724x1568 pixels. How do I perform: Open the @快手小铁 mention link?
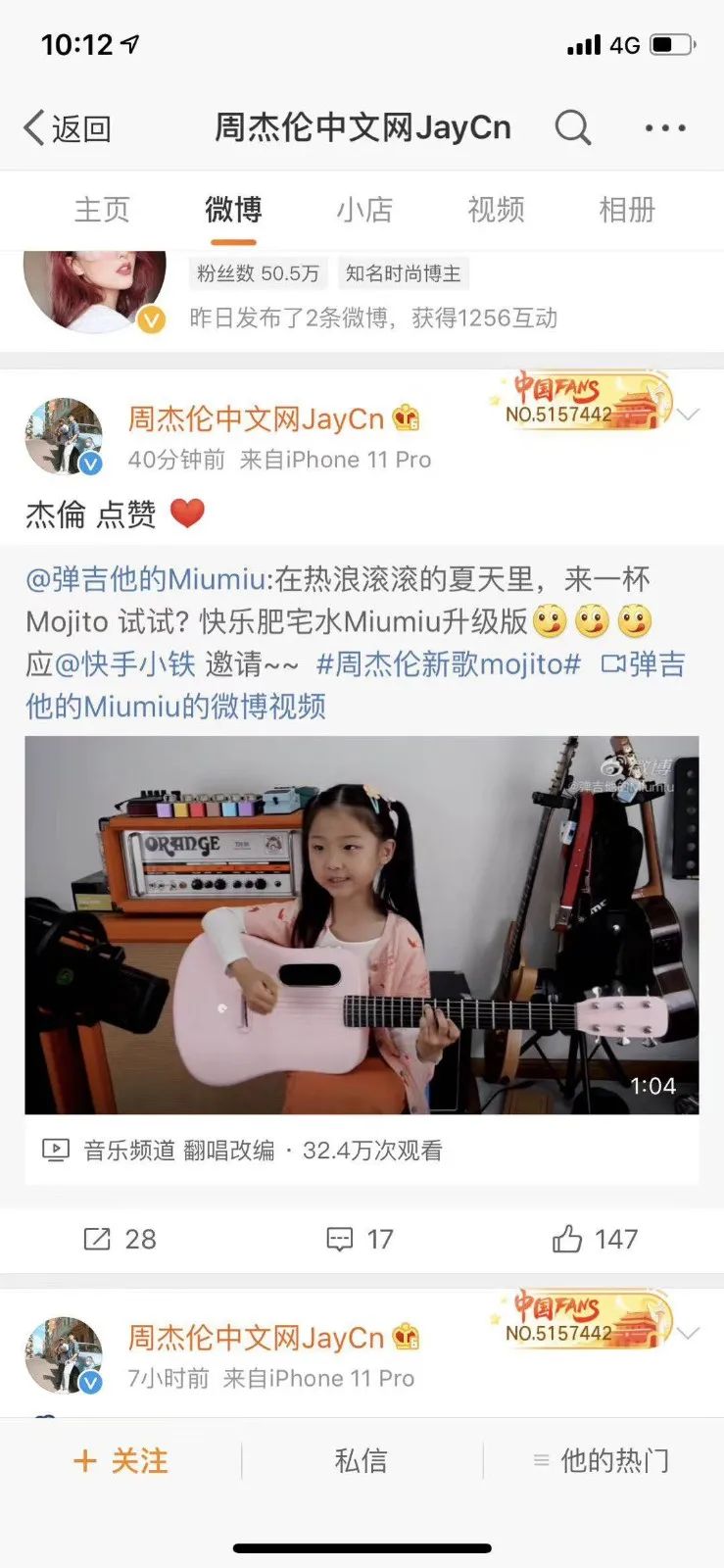click(125, 664)
